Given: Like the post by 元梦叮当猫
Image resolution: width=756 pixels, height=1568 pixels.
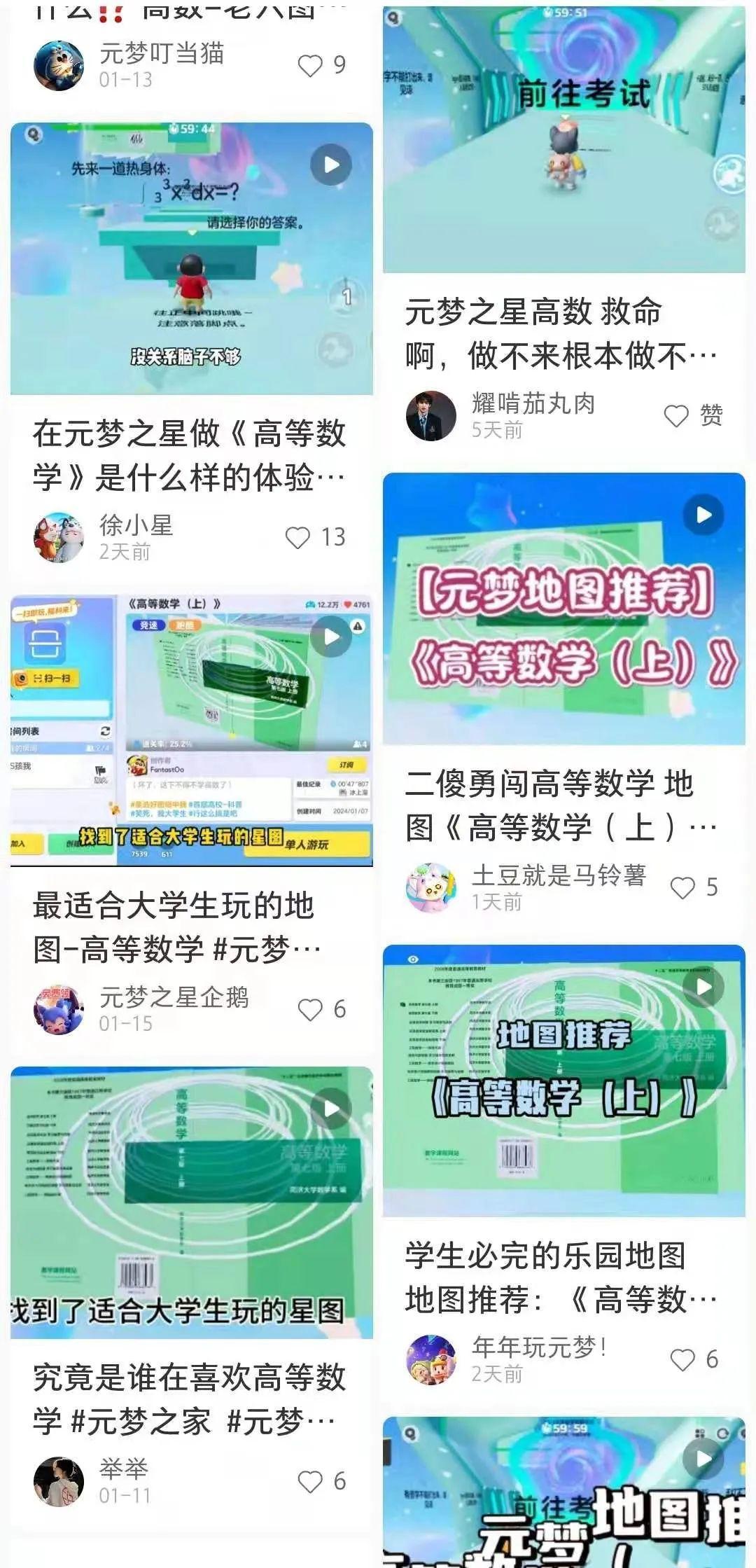Looking at the screenshot, I should [x=309, y=66].
